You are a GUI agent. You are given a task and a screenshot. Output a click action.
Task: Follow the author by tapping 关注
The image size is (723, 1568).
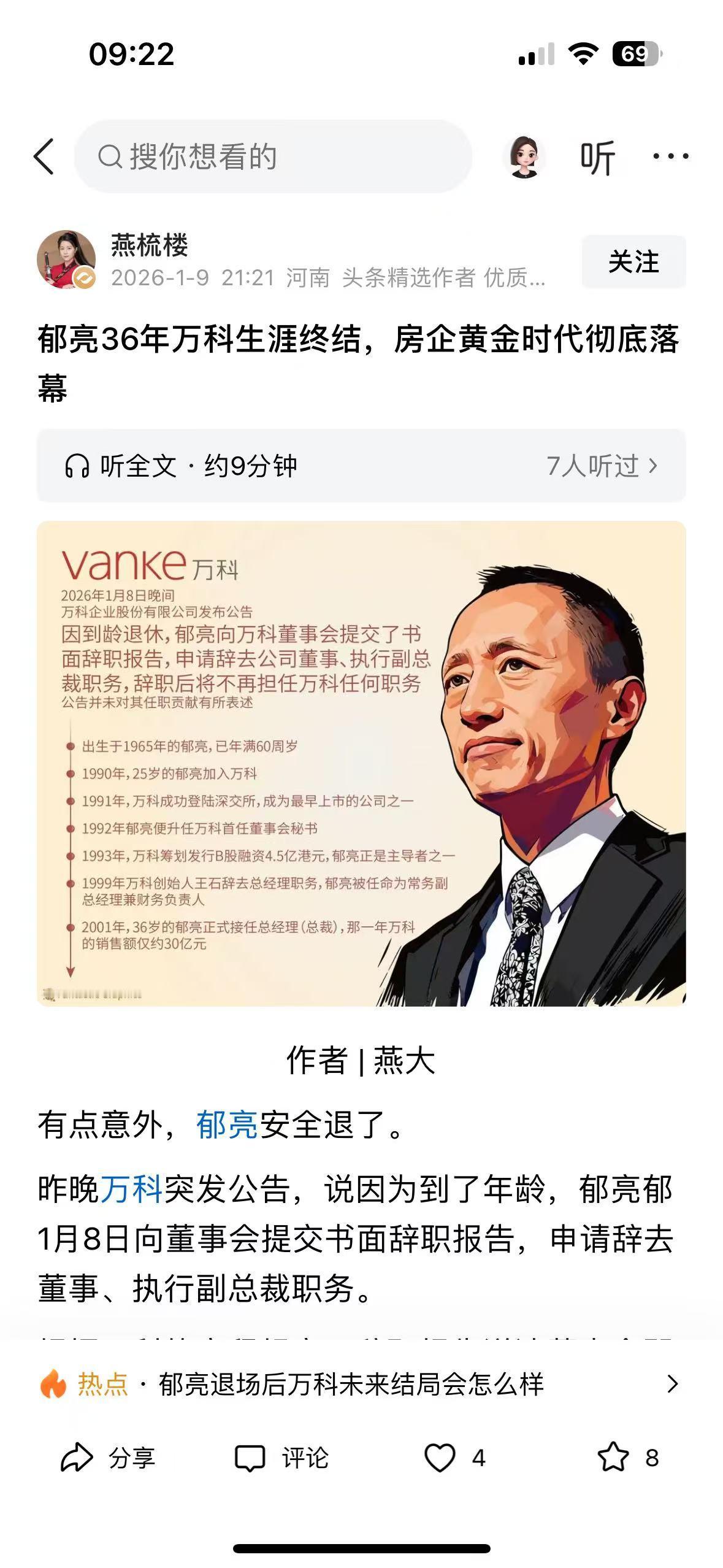635,261
